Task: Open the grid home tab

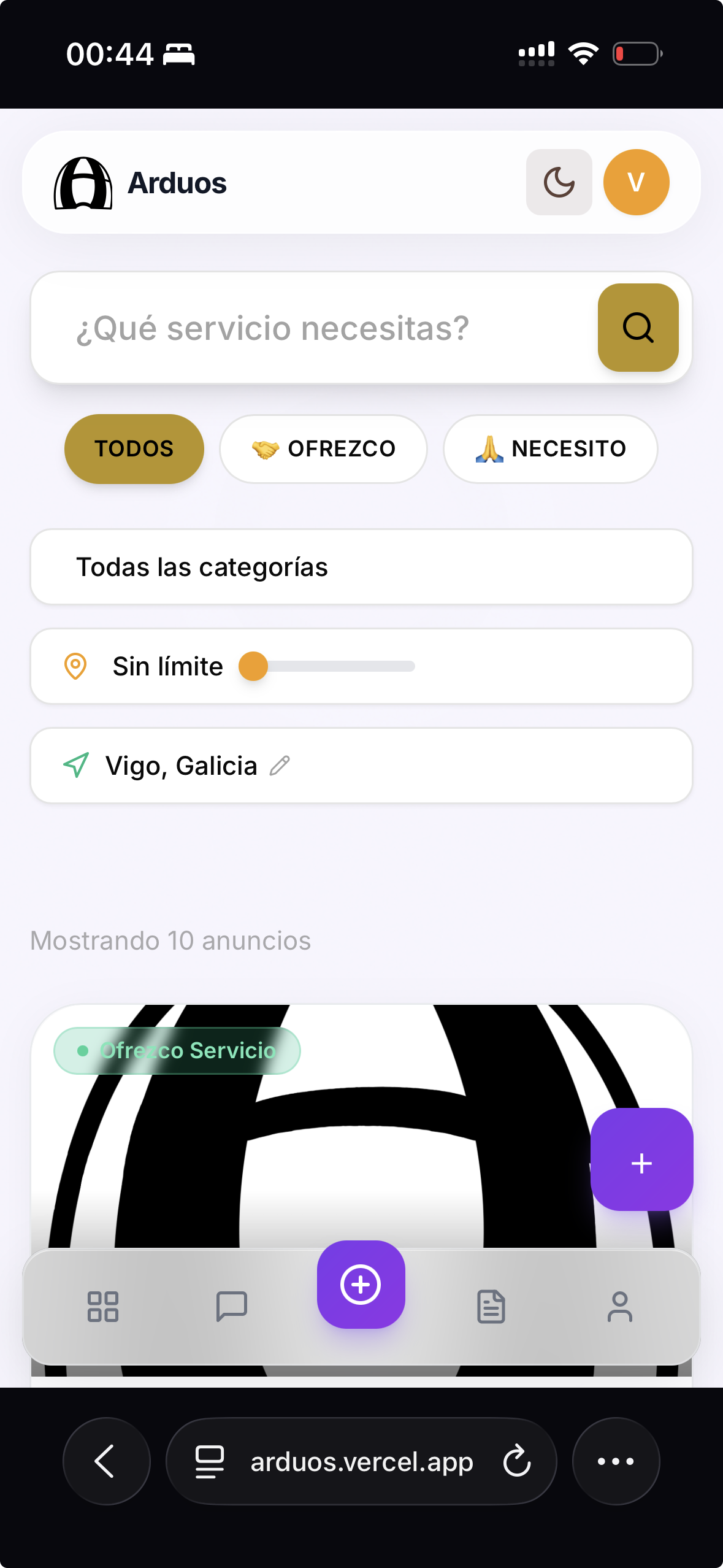Action: (x=102, y=1306)
